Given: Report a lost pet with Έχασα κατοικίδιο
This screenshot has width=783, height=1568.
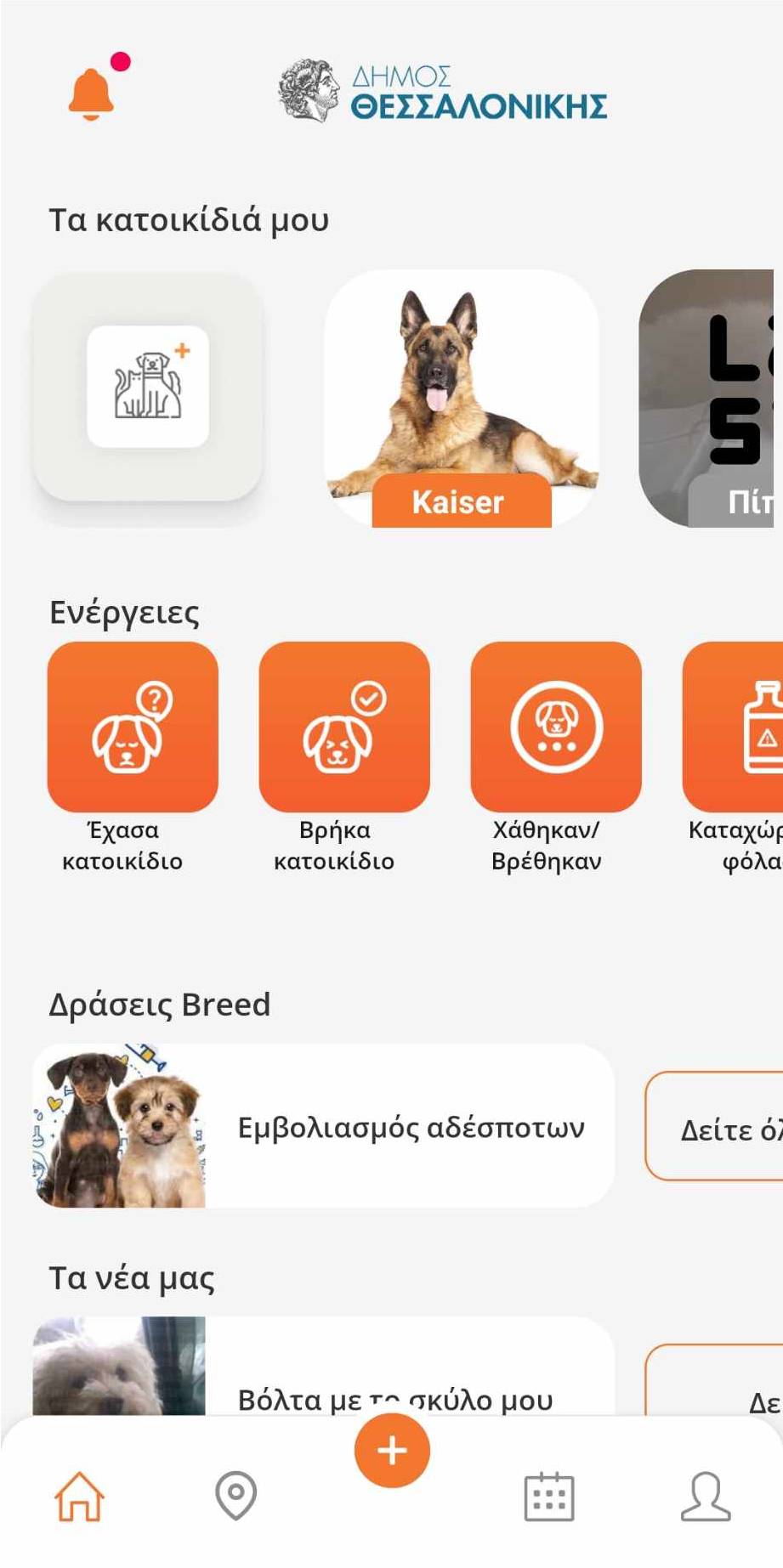Looking at the screenshot, I should click(133, 727).
